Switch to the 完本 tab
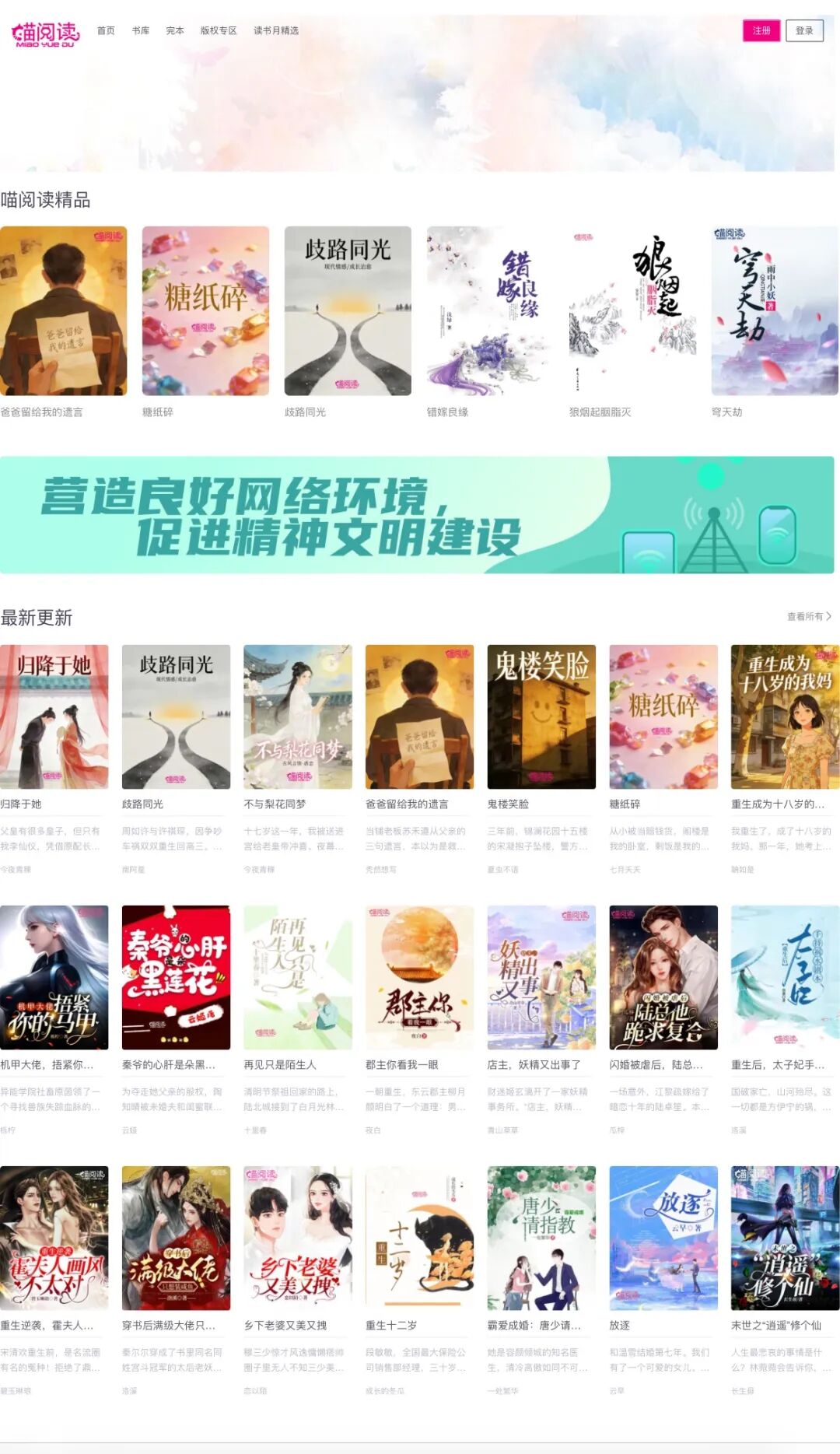The height and width of the screenshot is (1454, 840). [175, 30]
